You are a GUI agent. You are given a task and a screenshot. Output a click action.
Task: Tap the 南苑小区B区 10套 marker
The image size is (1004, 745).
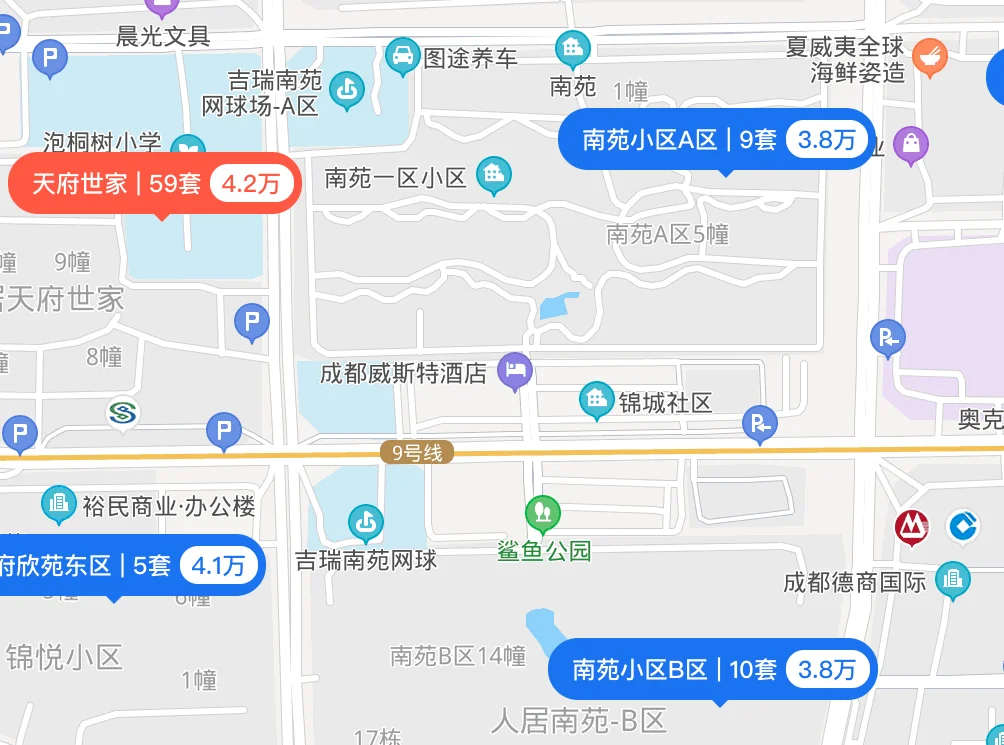click(x=714, y=669)
